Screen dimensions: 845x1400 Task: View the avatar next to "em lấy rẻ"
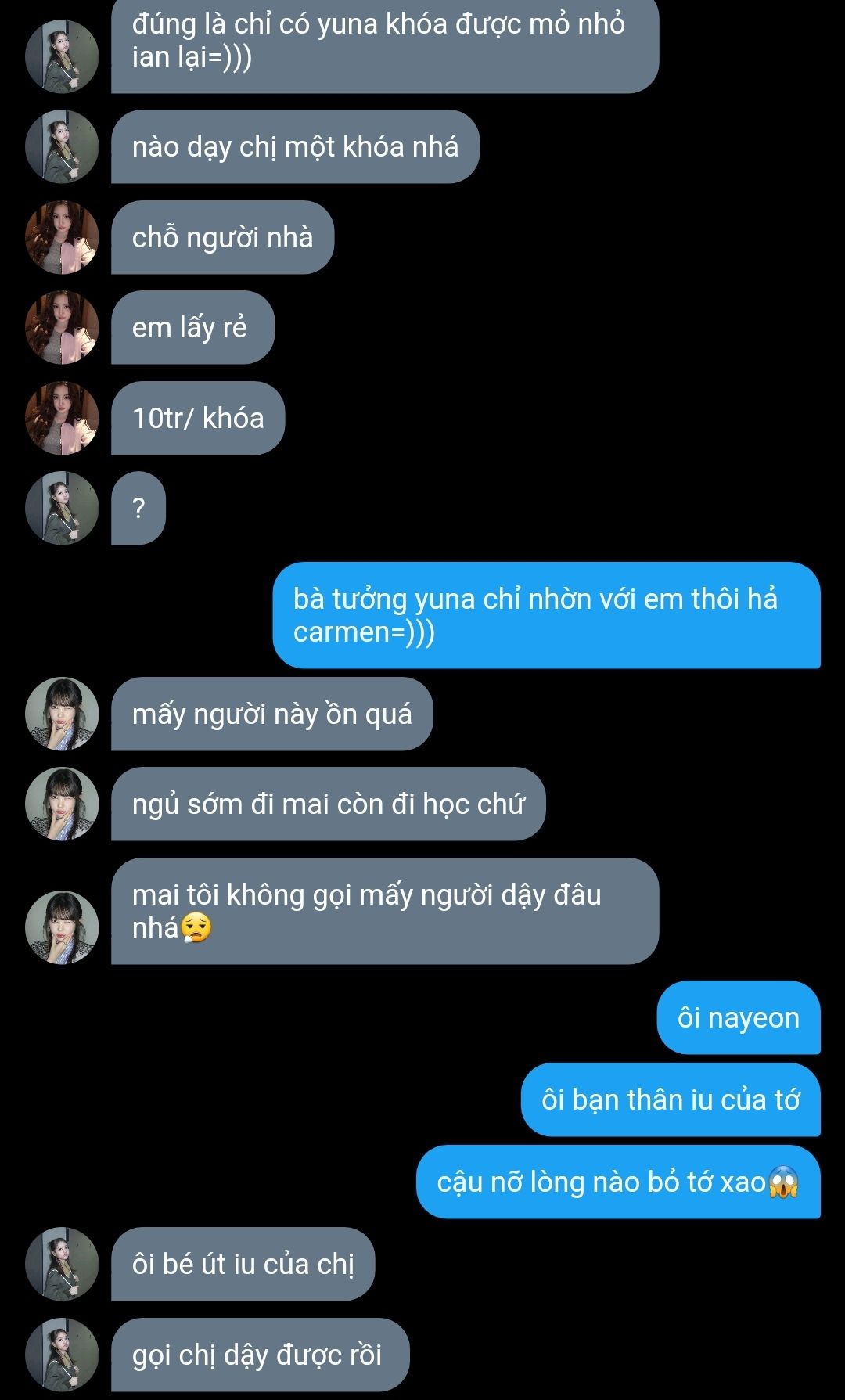pos(62,327)
